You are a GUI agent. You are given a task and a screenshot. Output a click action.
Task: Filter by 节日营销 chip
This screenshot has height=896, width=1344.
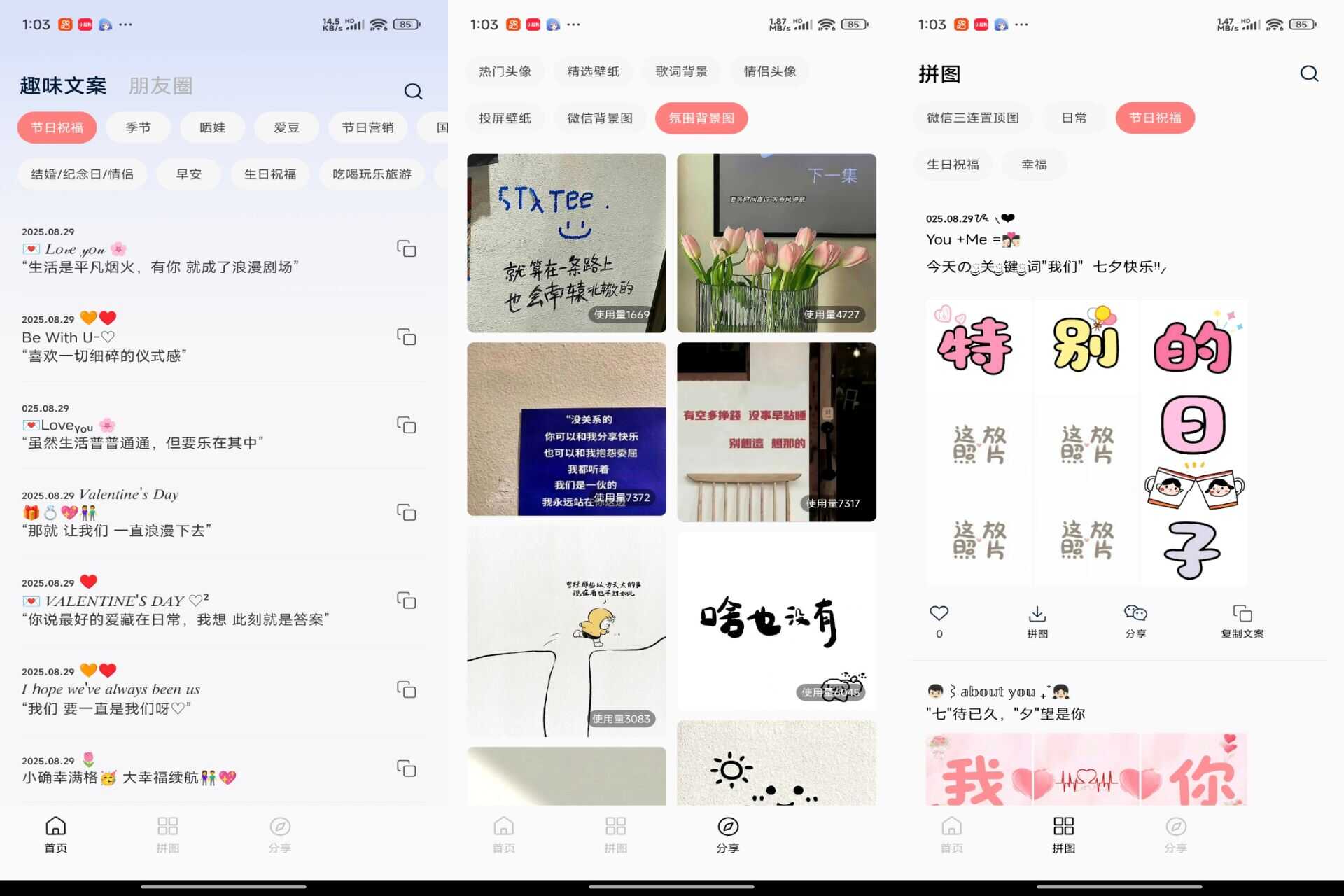pos(367,127)
